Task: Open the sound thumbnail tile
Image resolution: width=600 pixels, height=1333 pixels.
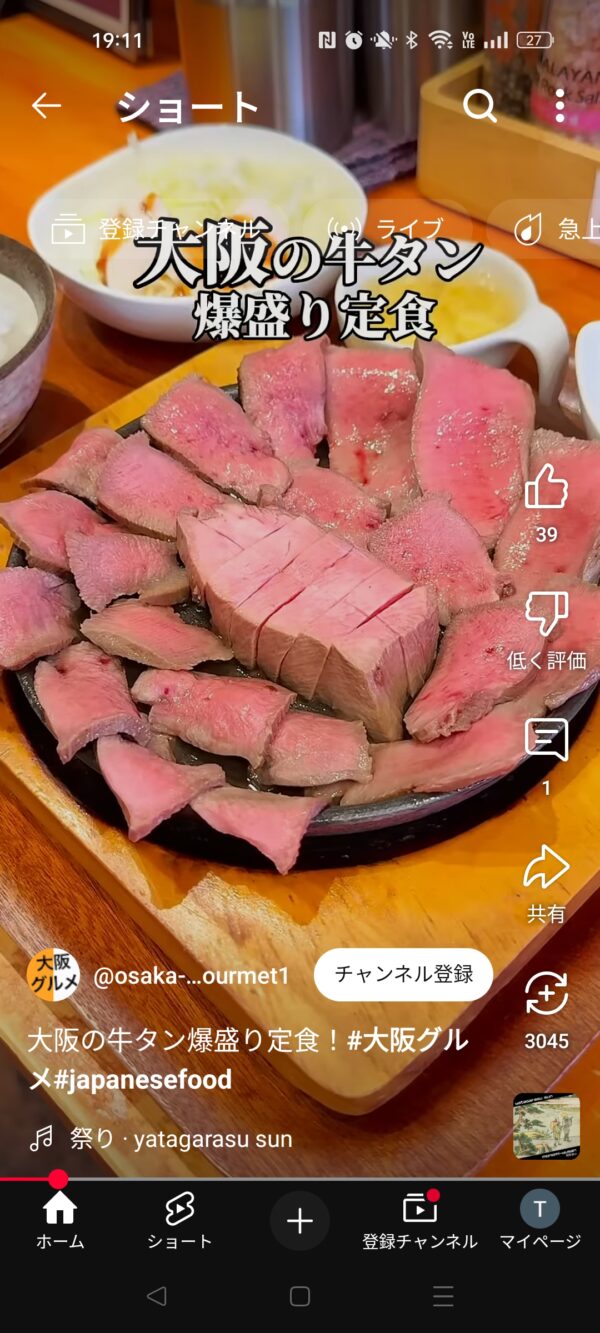Action: [x=546, y=1127]
